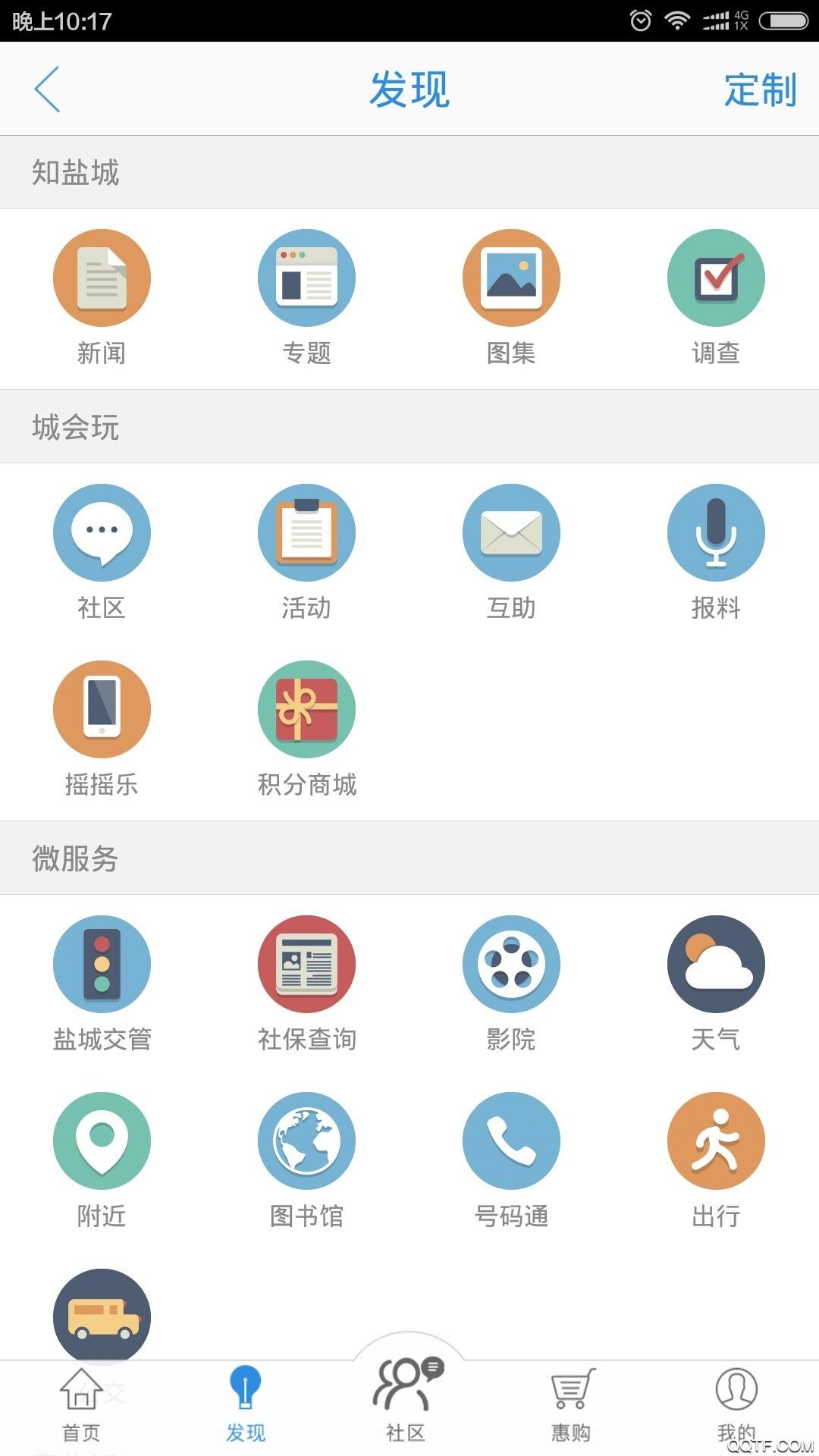Switch to the 首页 home tab
Image resolution: width=819 pixels, height=1456 pixels.
[81, 1404]
